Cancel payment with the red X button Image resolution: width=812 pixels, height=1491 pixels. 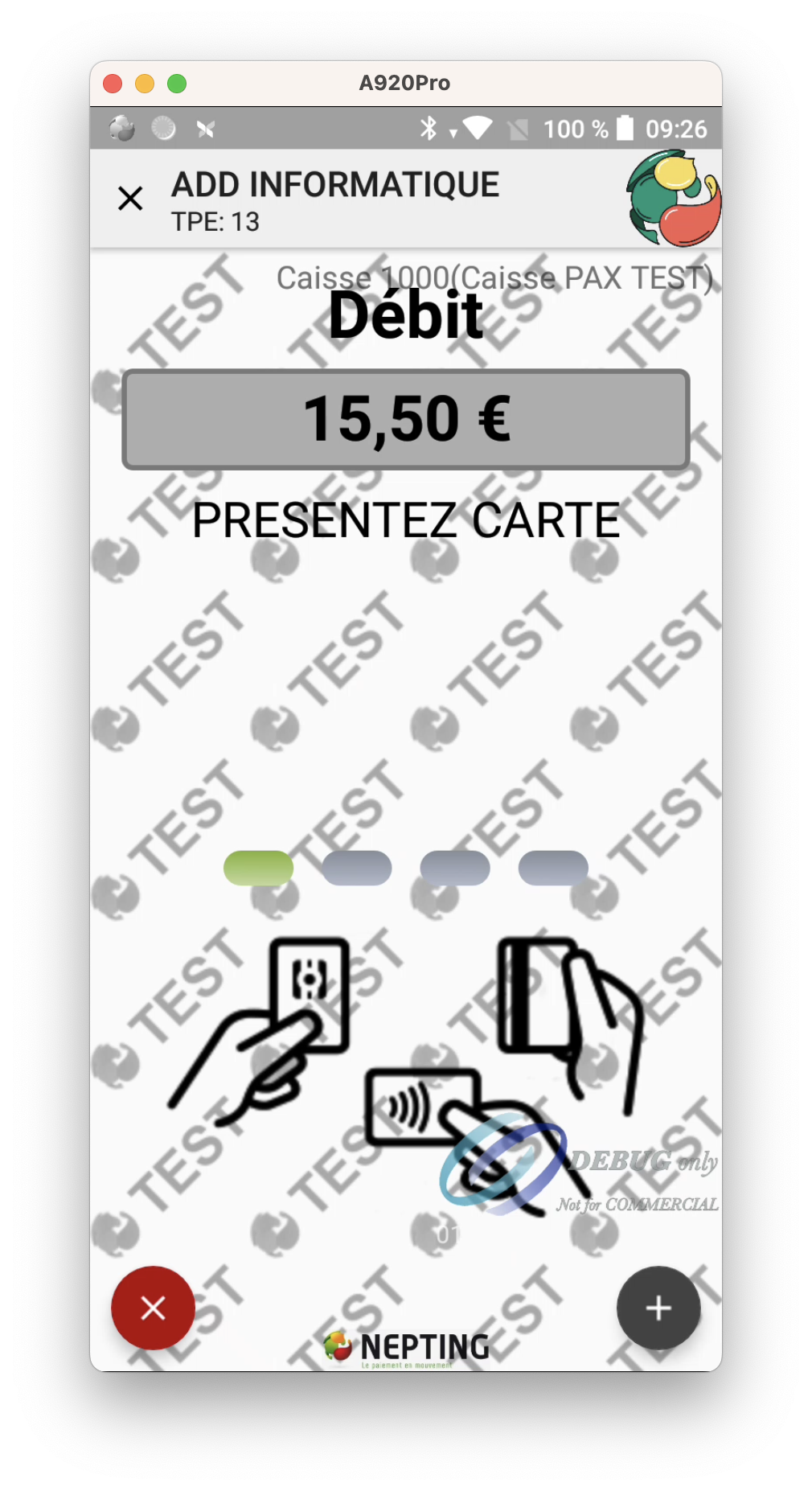click(x=153, y=1308)
